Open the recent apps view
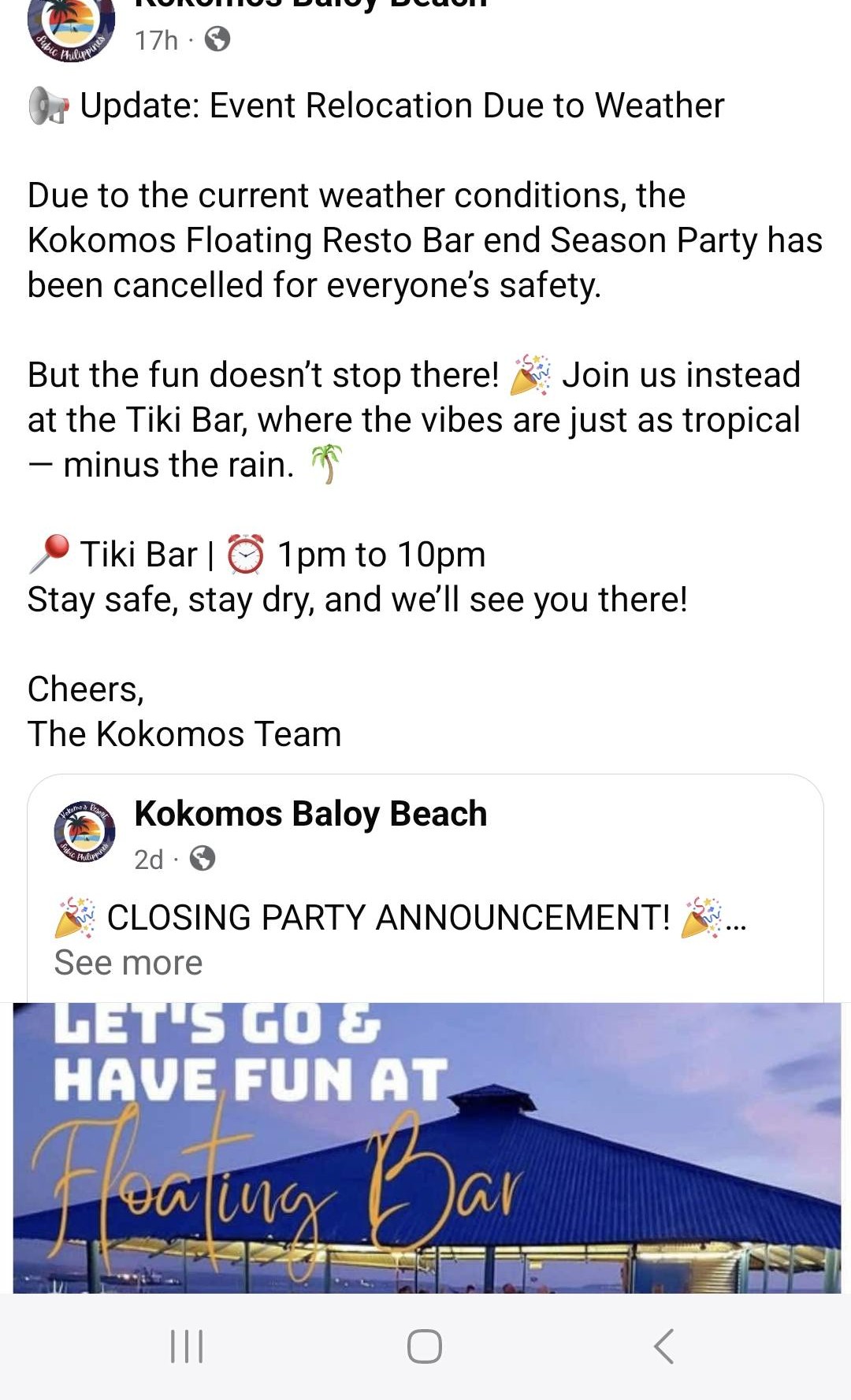Image resolution: width=851 pixels, height=1400 pixels. 187,1346
